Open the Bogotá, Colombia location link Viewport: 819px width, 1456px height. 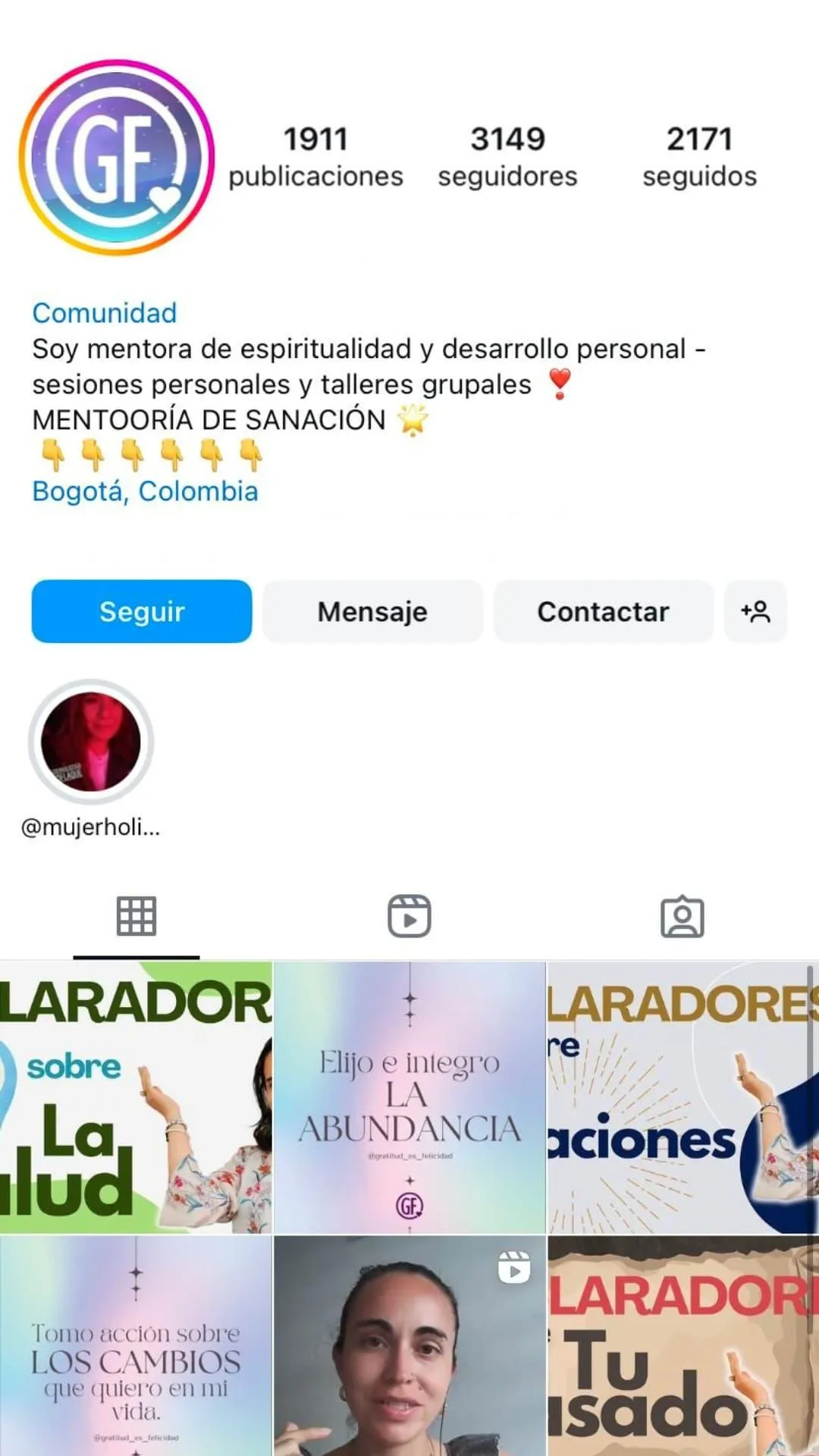tap(145, 491)
